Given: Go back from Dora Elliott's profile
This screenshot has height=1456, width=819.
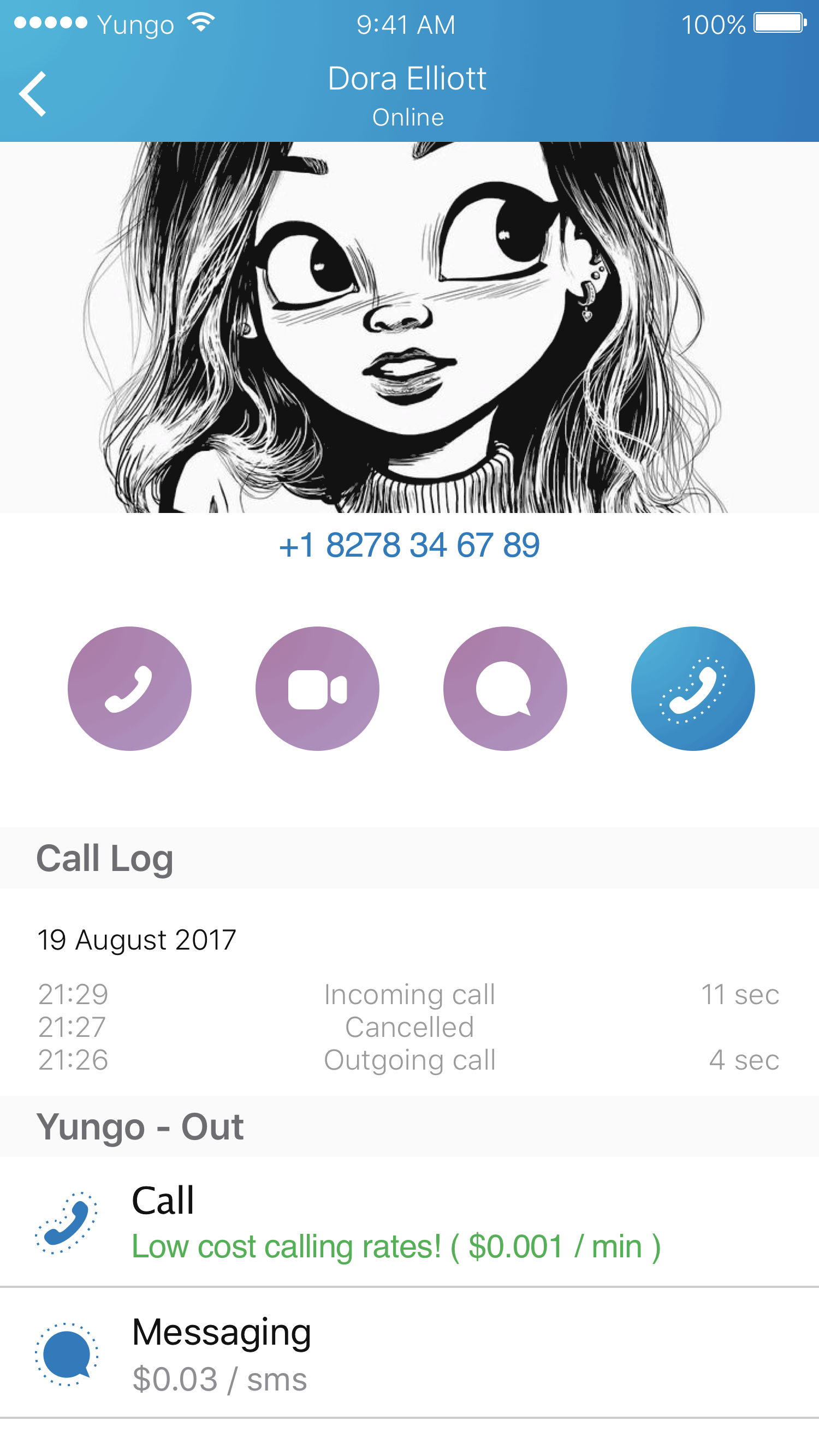Looking at the screenshot, I should coord(33,94).
